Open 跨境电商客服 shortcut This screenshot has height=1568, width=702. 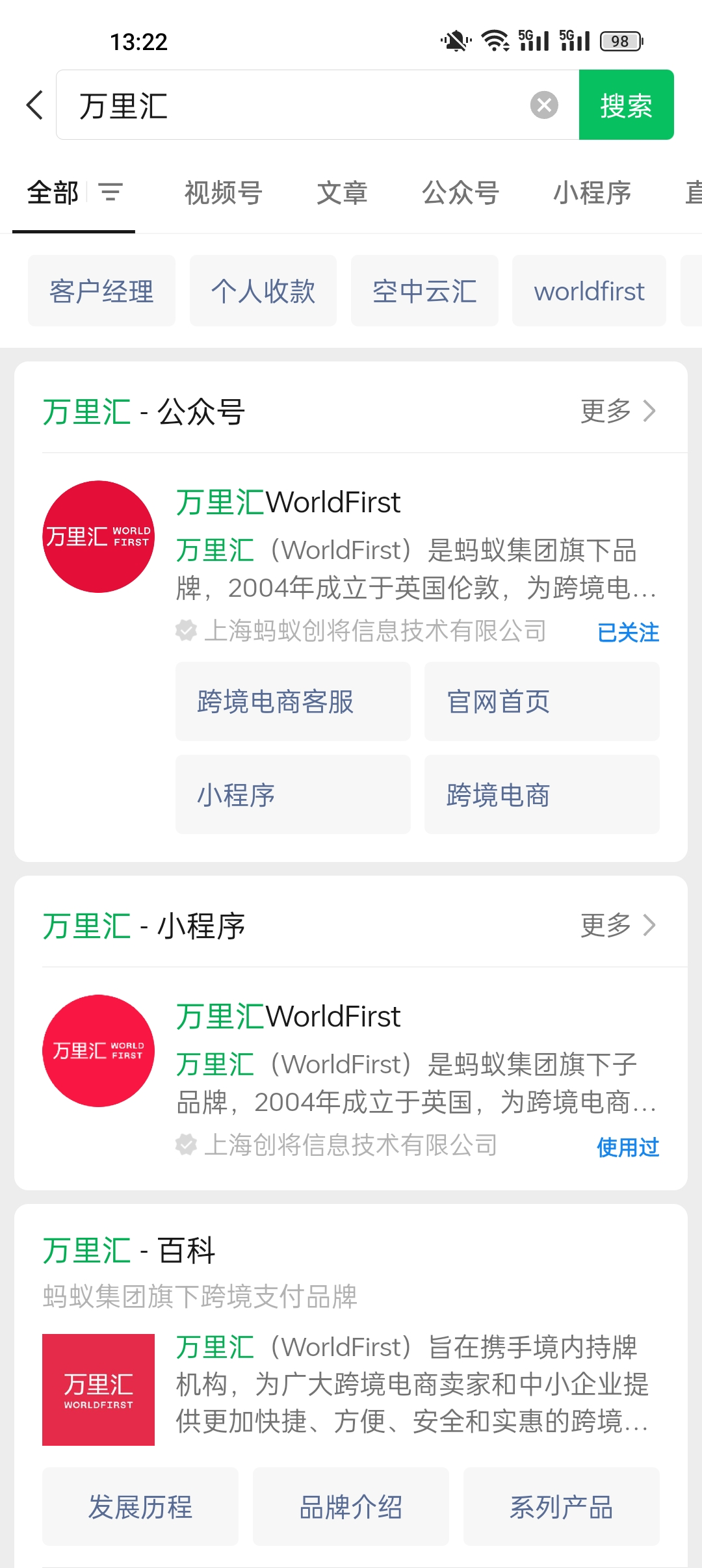tap(293, 701)
